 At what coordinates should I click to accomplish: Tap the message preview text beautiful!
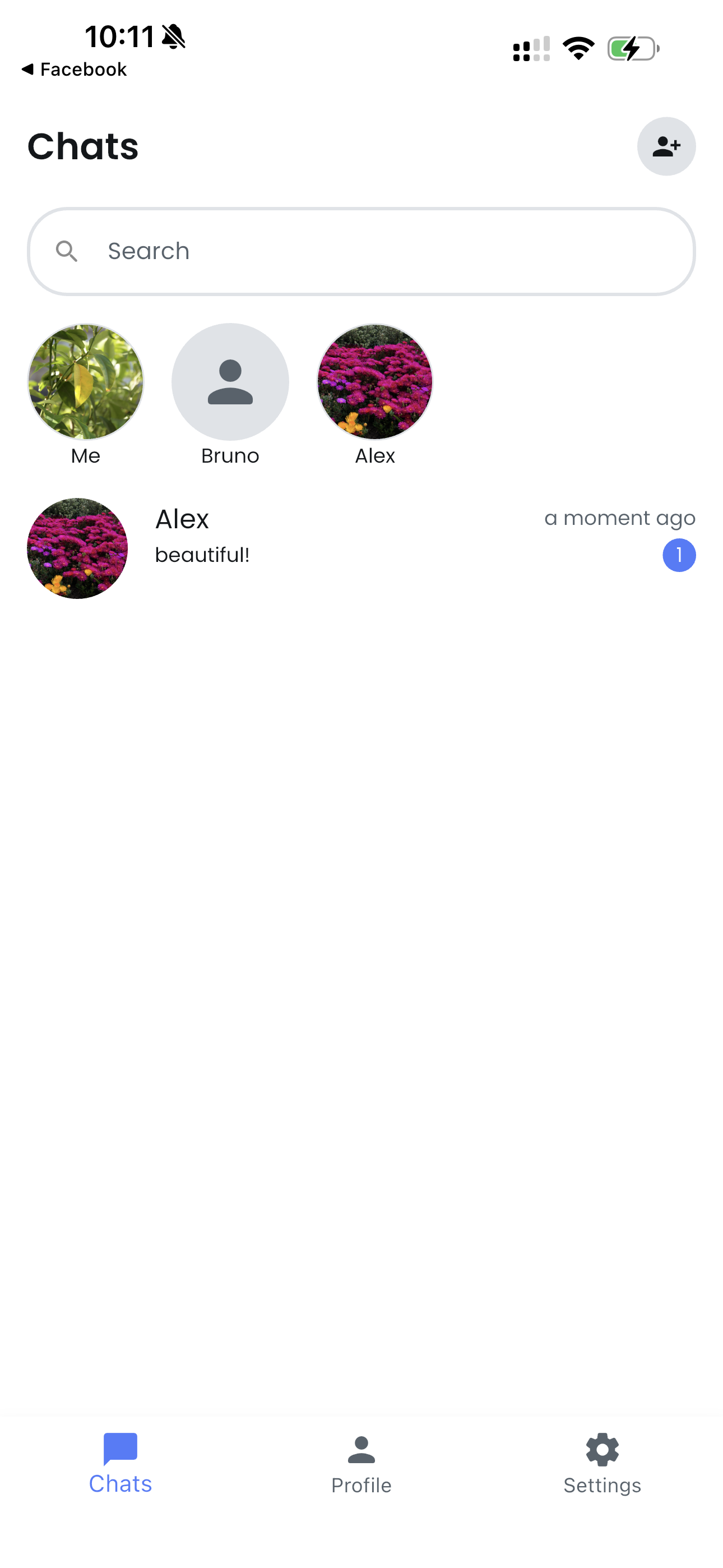click(x=202, y=555)
